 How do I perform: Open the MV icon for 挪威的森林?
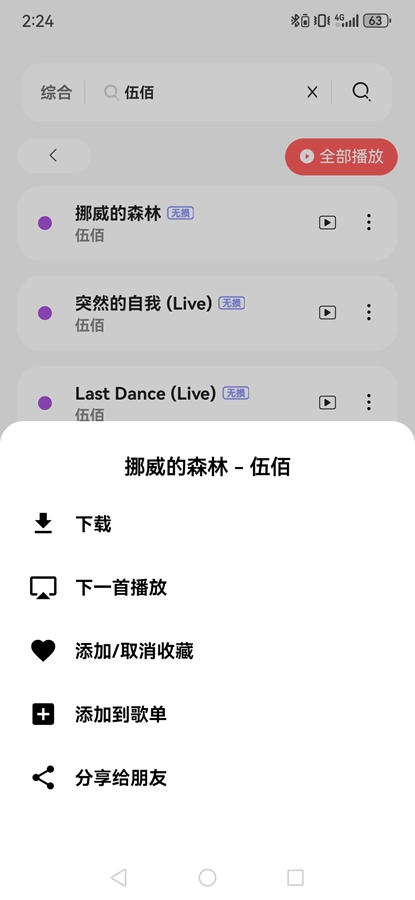pyautogui.click(x=327, y=222)
